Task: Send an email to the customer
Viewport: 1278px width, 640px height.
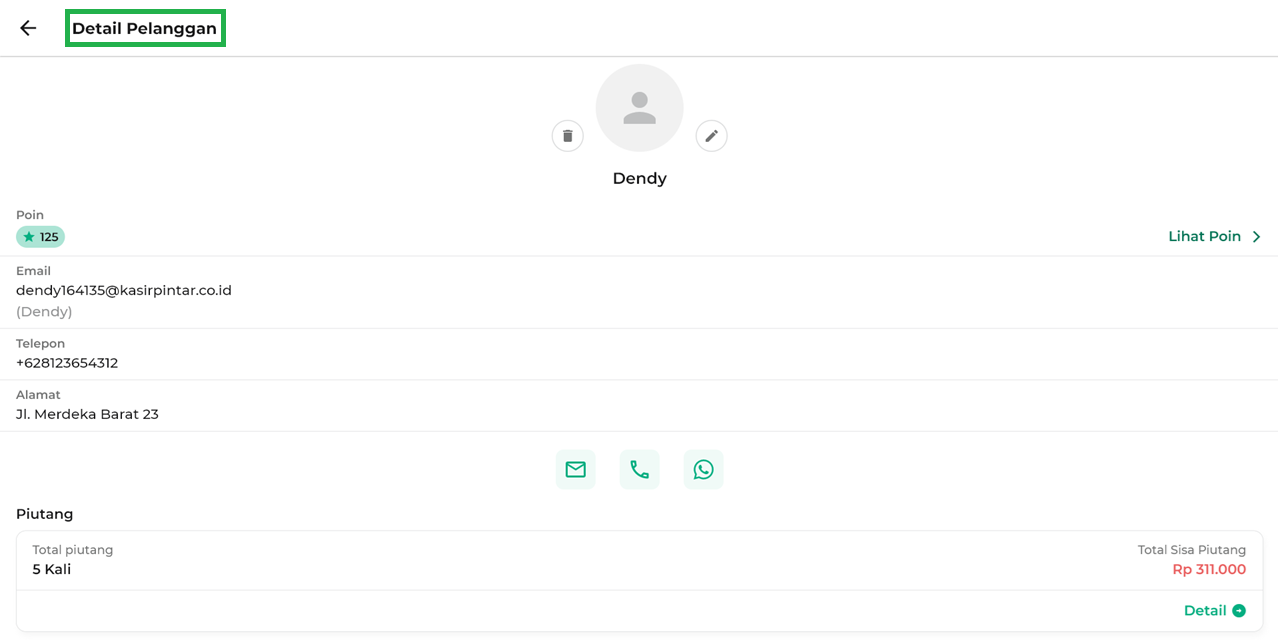Action: pyautogui.click(x=575, y=470)
